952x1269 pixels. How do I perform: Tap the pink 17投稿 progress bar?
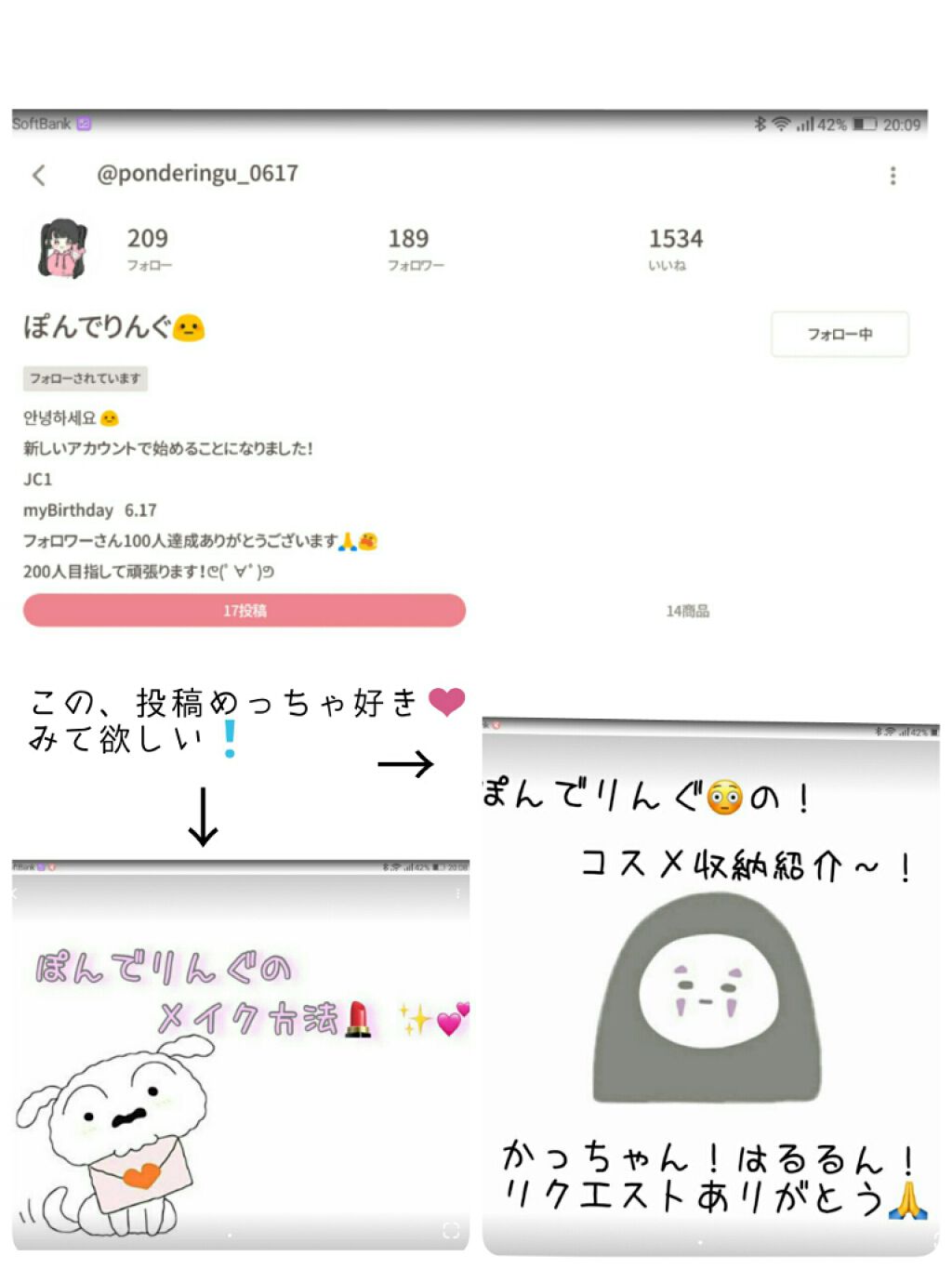click(243, 610)
